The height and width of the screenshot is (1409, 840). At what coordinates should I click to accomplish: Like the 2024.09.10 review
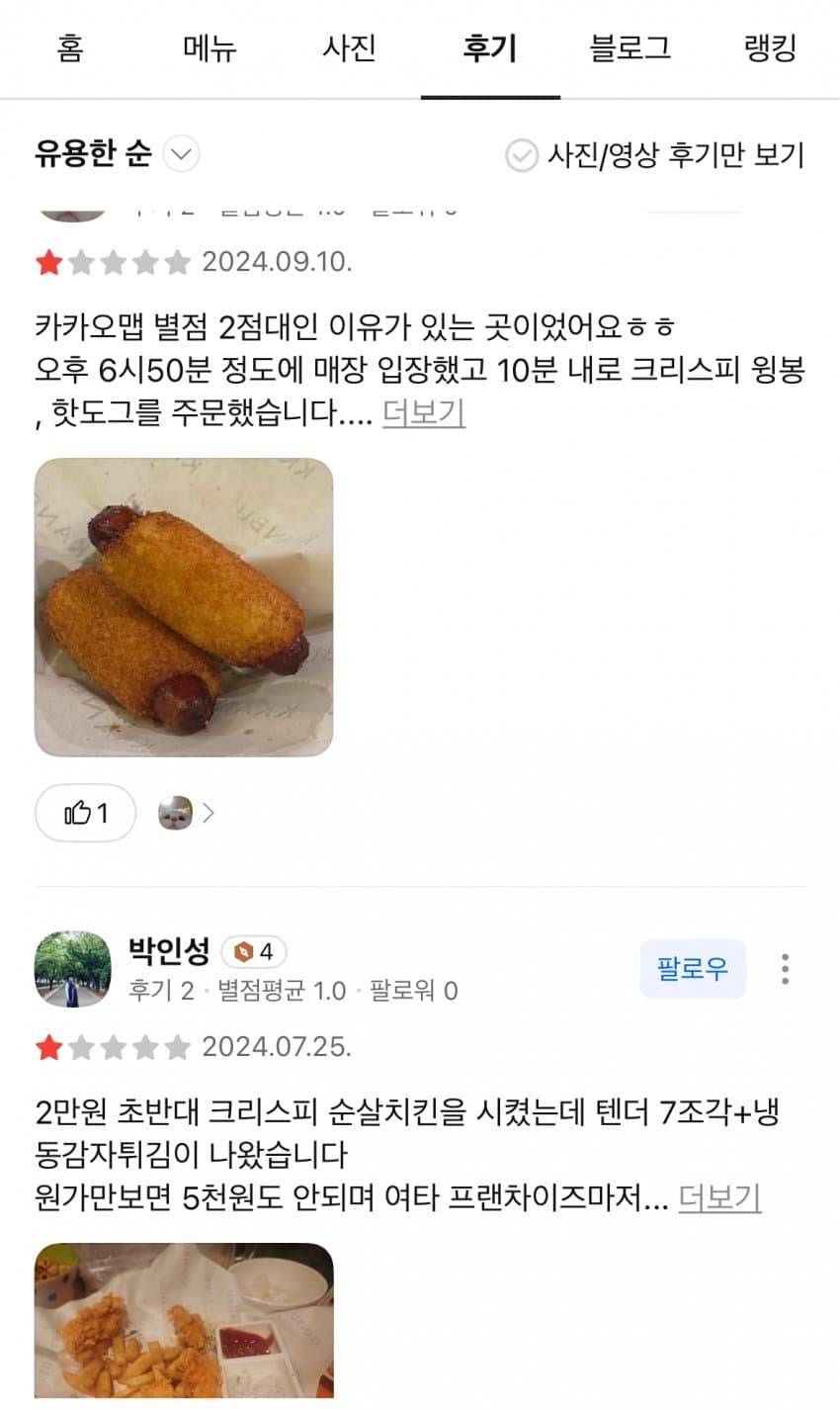tap(85, 813)
